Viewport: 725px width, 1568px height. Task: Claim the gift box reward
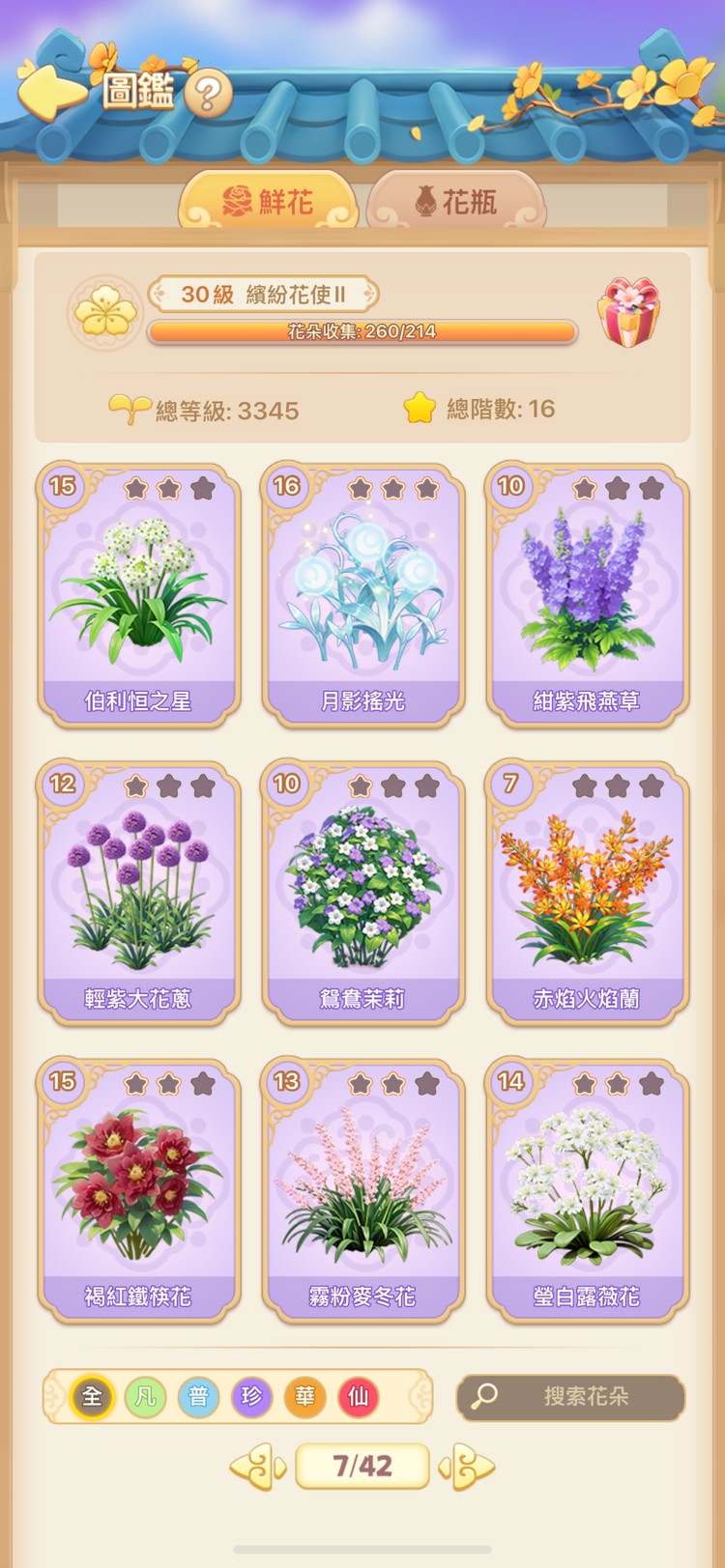tap(628, 313)
